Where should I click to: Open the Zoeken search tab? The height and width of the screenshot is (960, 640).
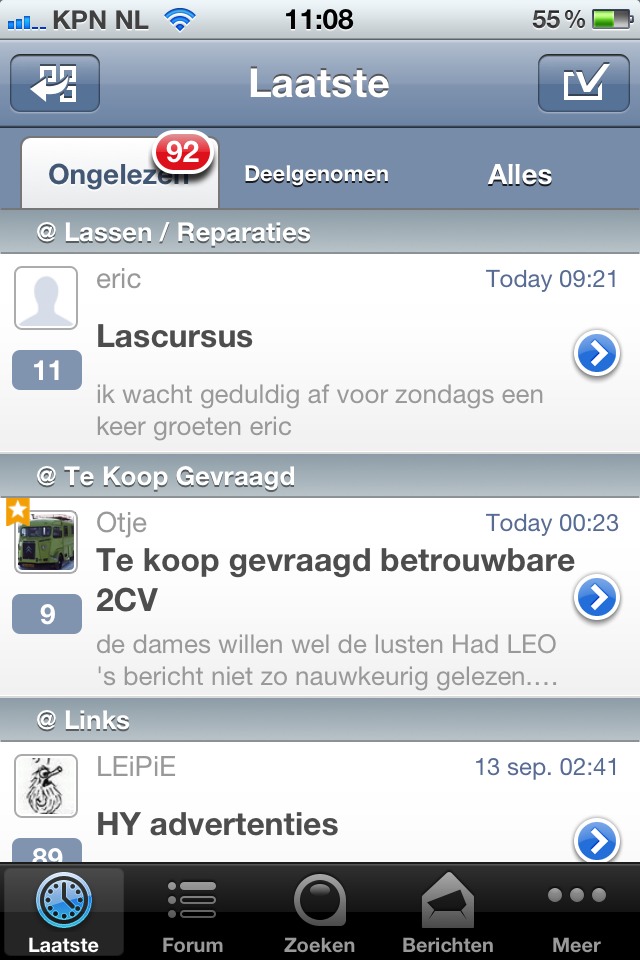tap(319, 911)
